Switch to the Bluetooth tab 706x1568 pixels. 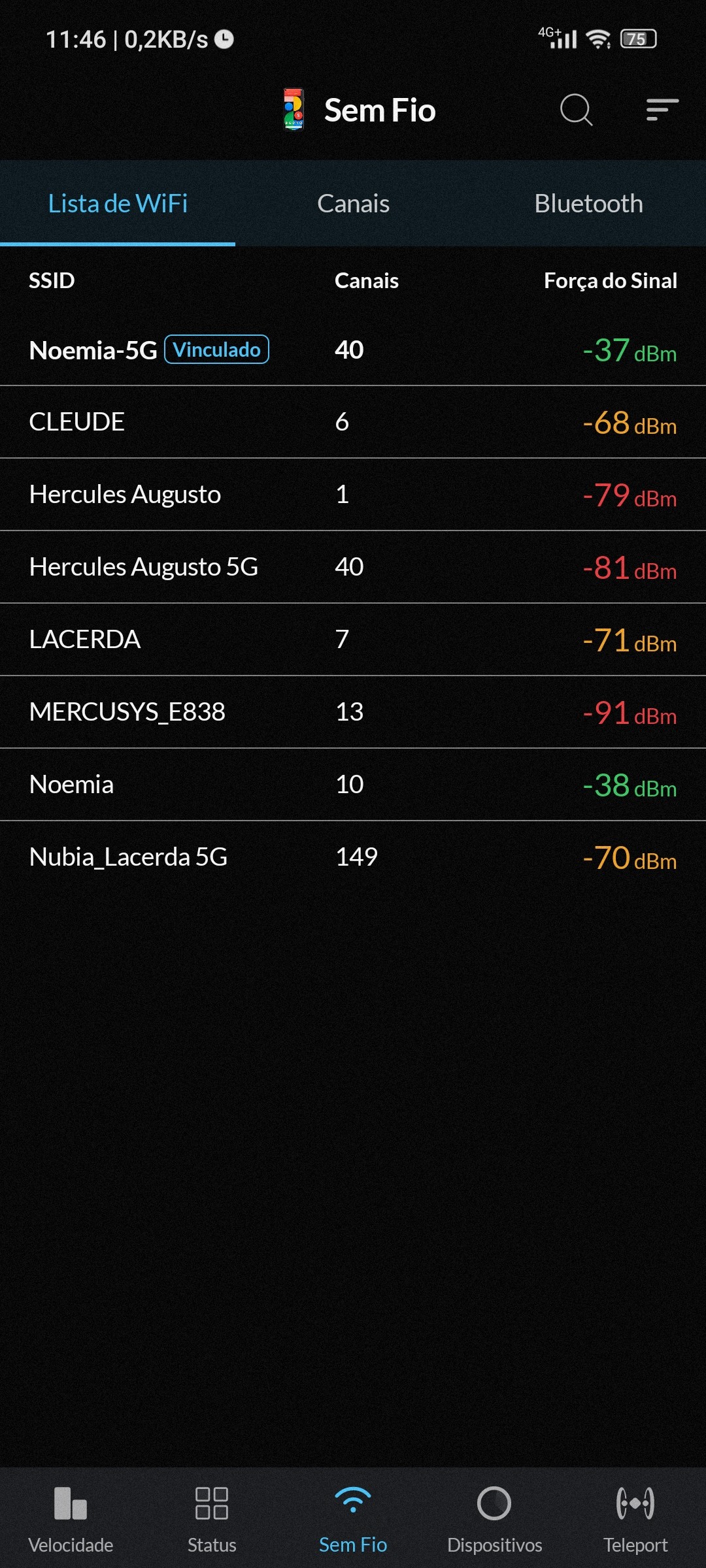pyautogui.click(x=588, y=204)
